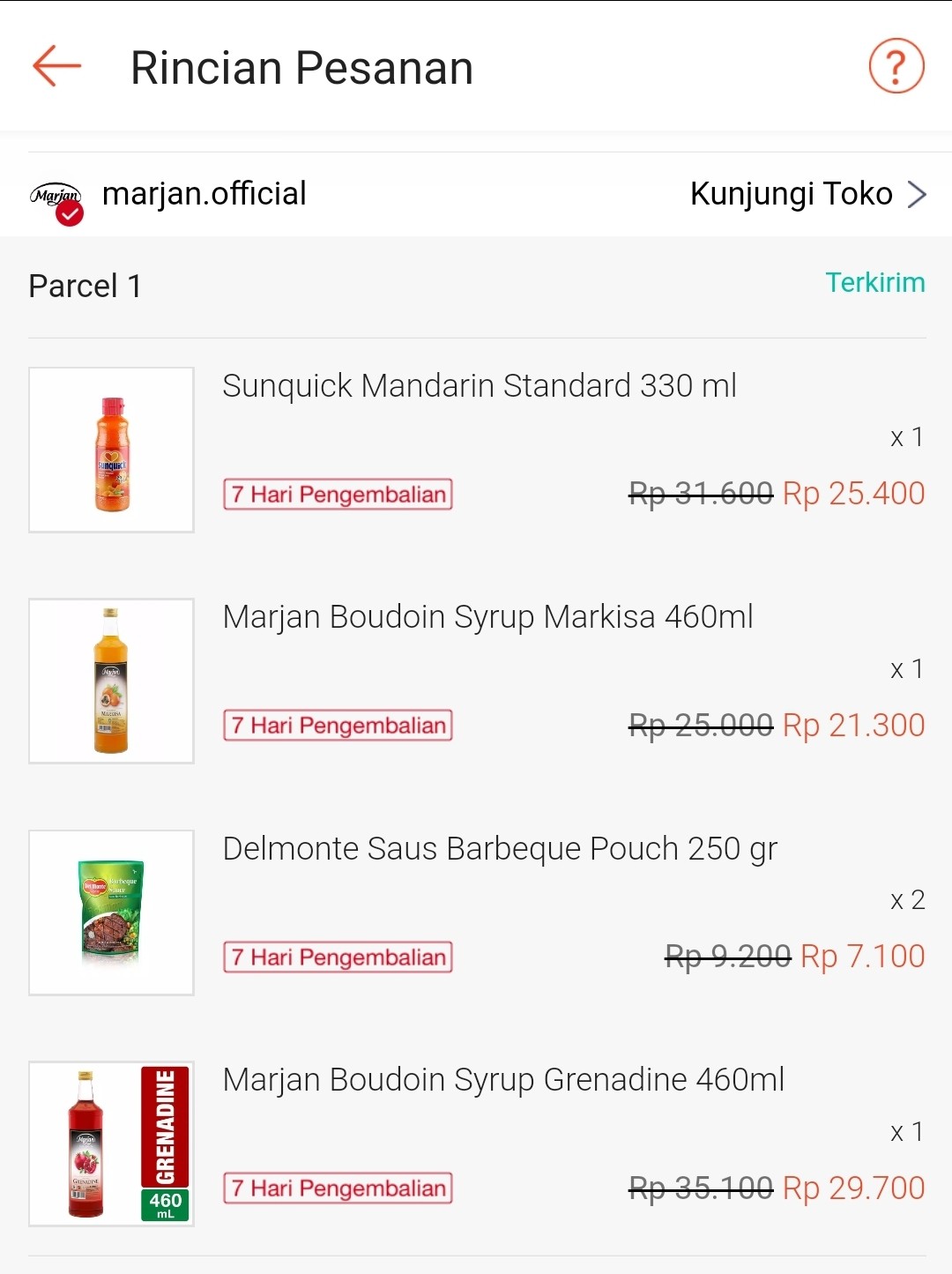Open the Marjan Boudoin Syrup Markisa thumbnail
952x1274 pixels.
(x=110, y=681)
